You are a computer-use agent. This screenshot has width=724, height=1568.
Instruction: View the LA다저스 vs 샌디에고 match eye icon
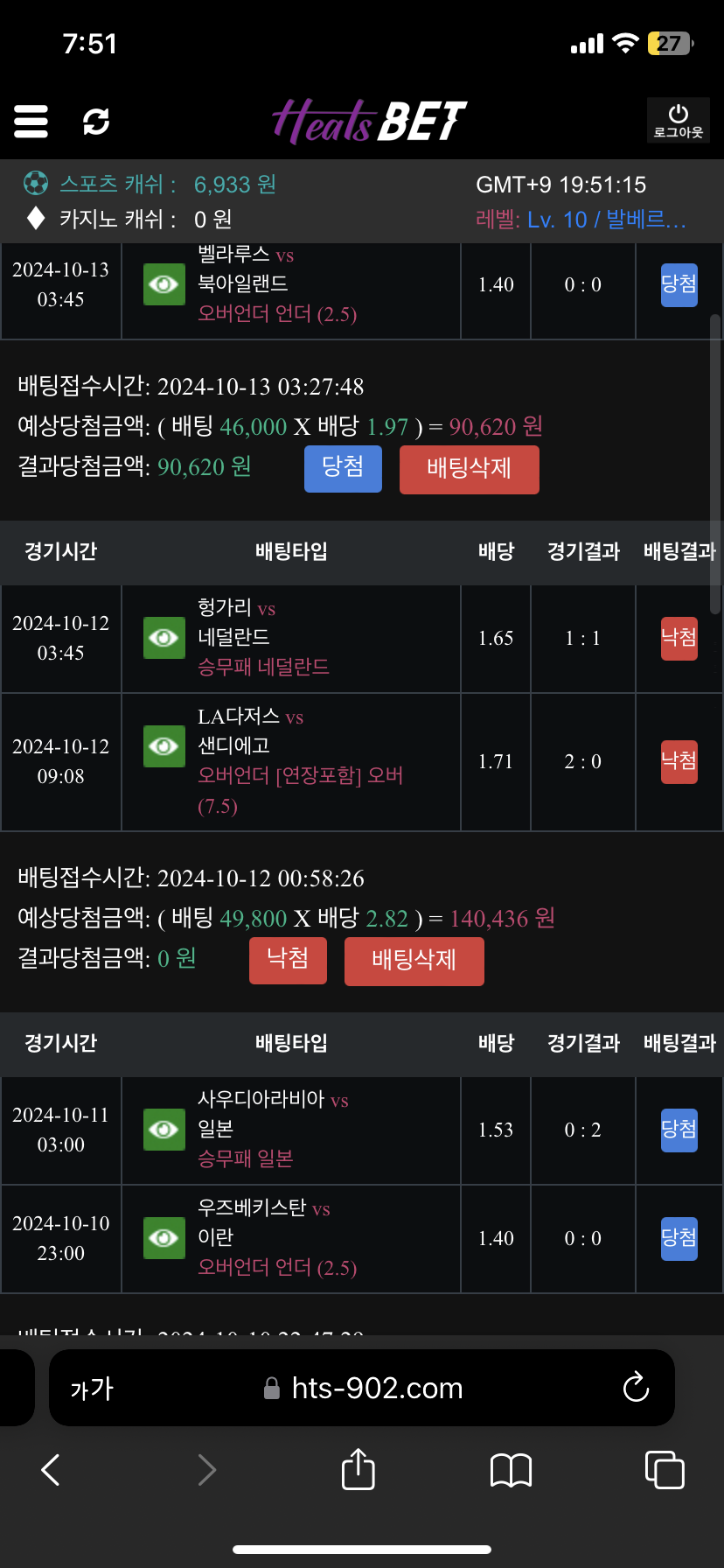[x=164, y=746]
